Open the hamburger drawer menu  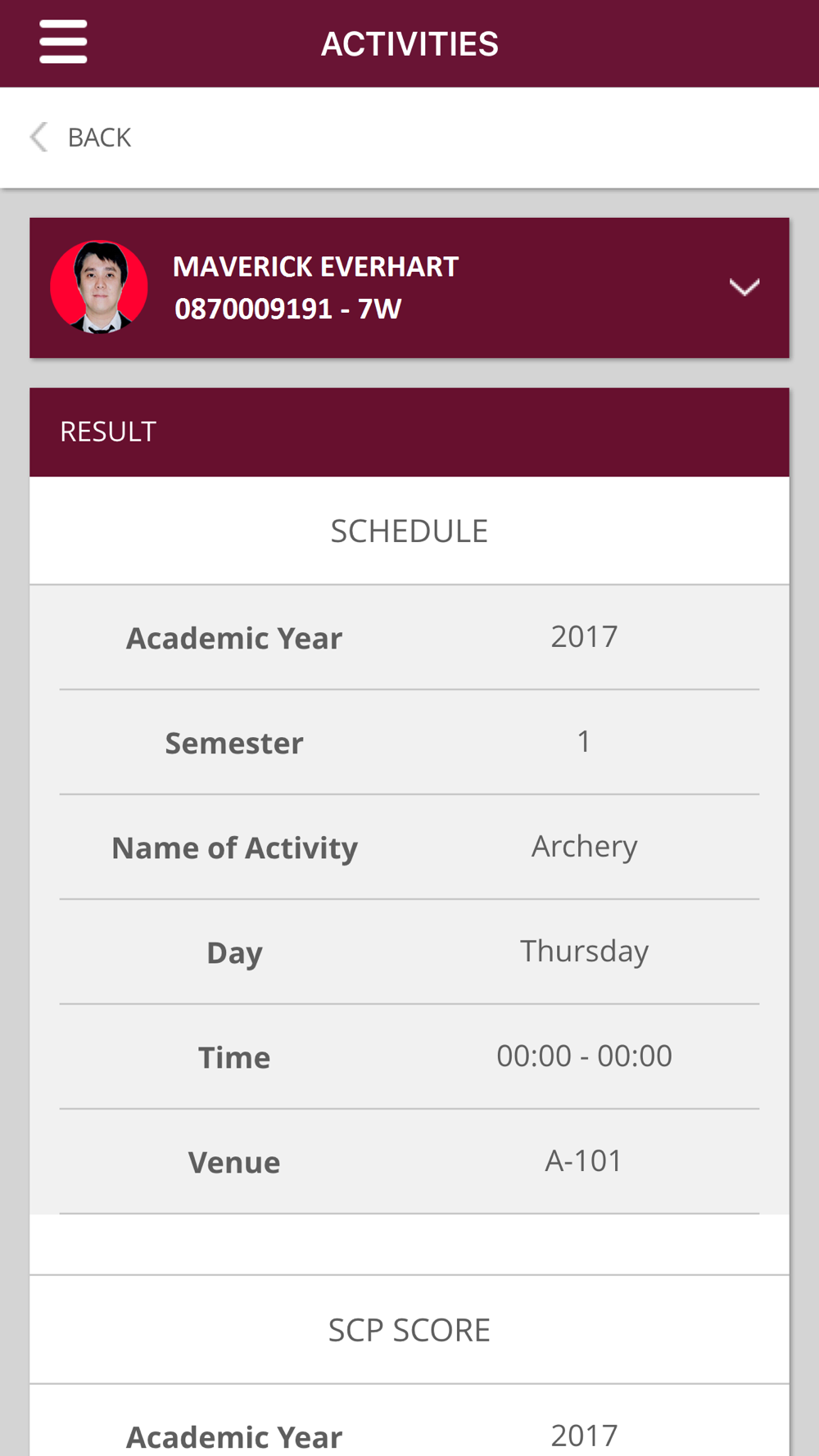pyautogui.click(x=63, y=43)
